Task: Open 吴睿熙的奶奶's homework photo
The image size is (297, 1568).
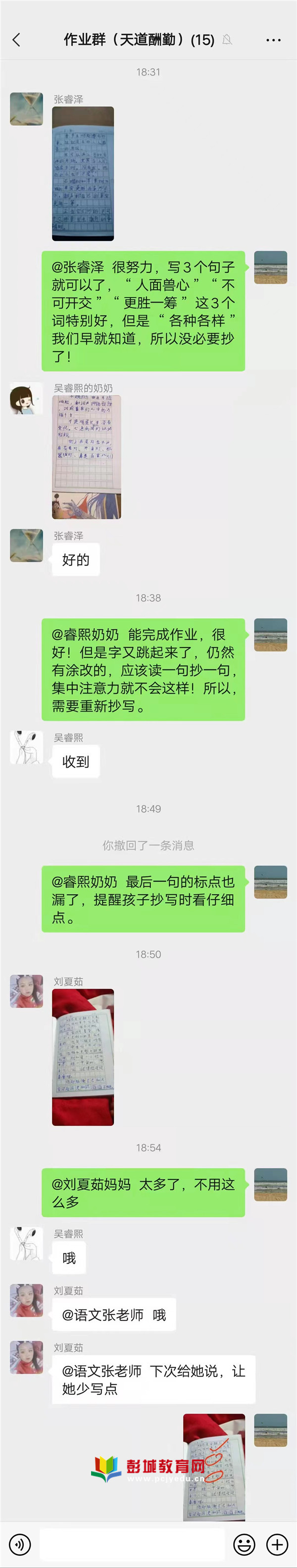Action: pyautogui.click(x=87, y=456)
